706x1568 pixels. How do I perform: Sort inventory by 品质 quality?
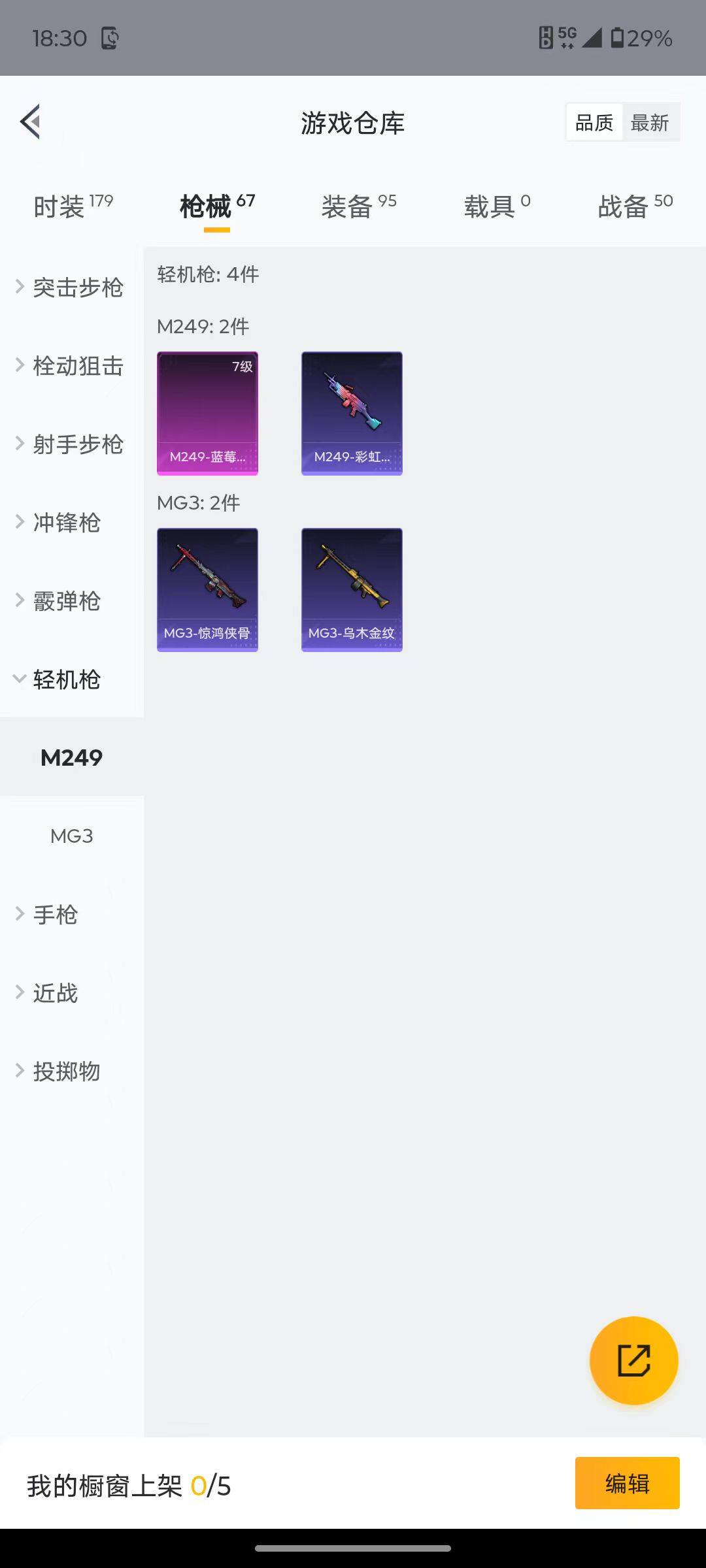point(594,122)
